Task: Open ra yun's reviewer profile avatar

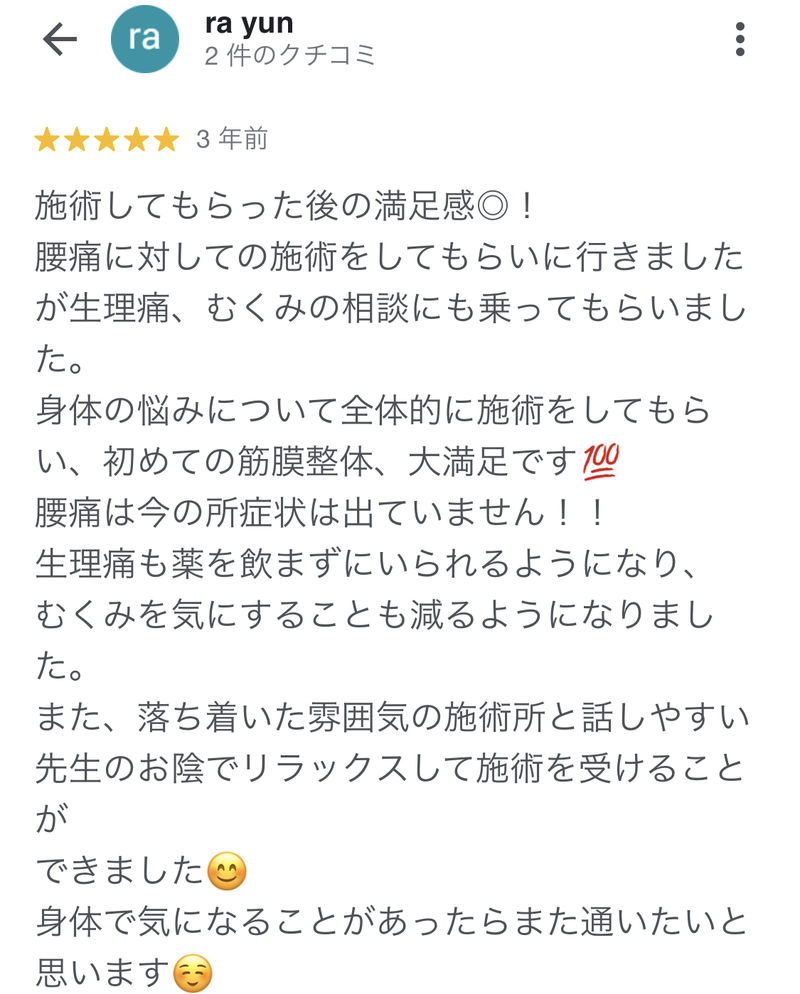Action: tap(144, 39)
